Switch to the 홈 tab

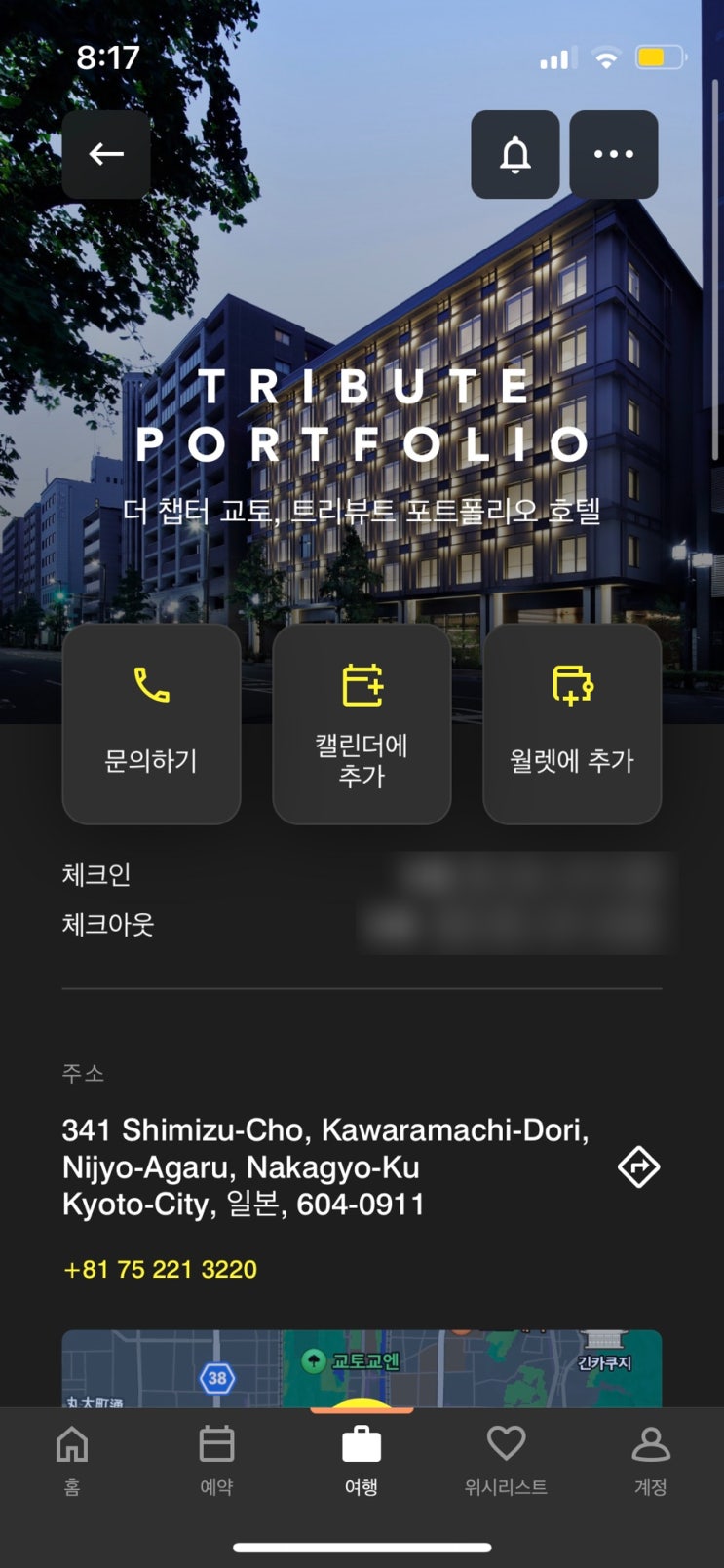click(x=72, y=1459)
